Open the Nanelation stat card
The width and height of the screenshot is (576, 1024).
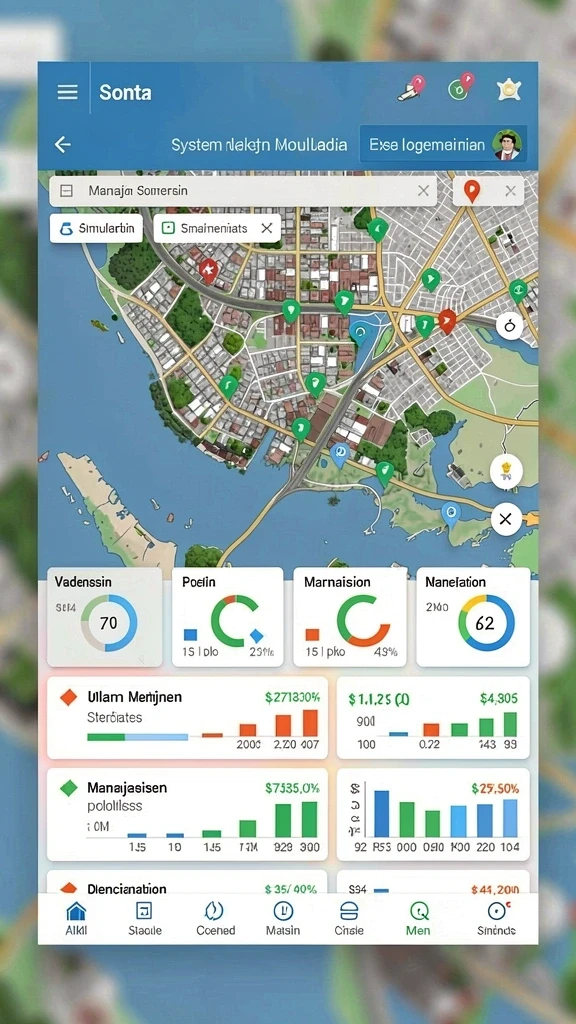coord(473,617)
